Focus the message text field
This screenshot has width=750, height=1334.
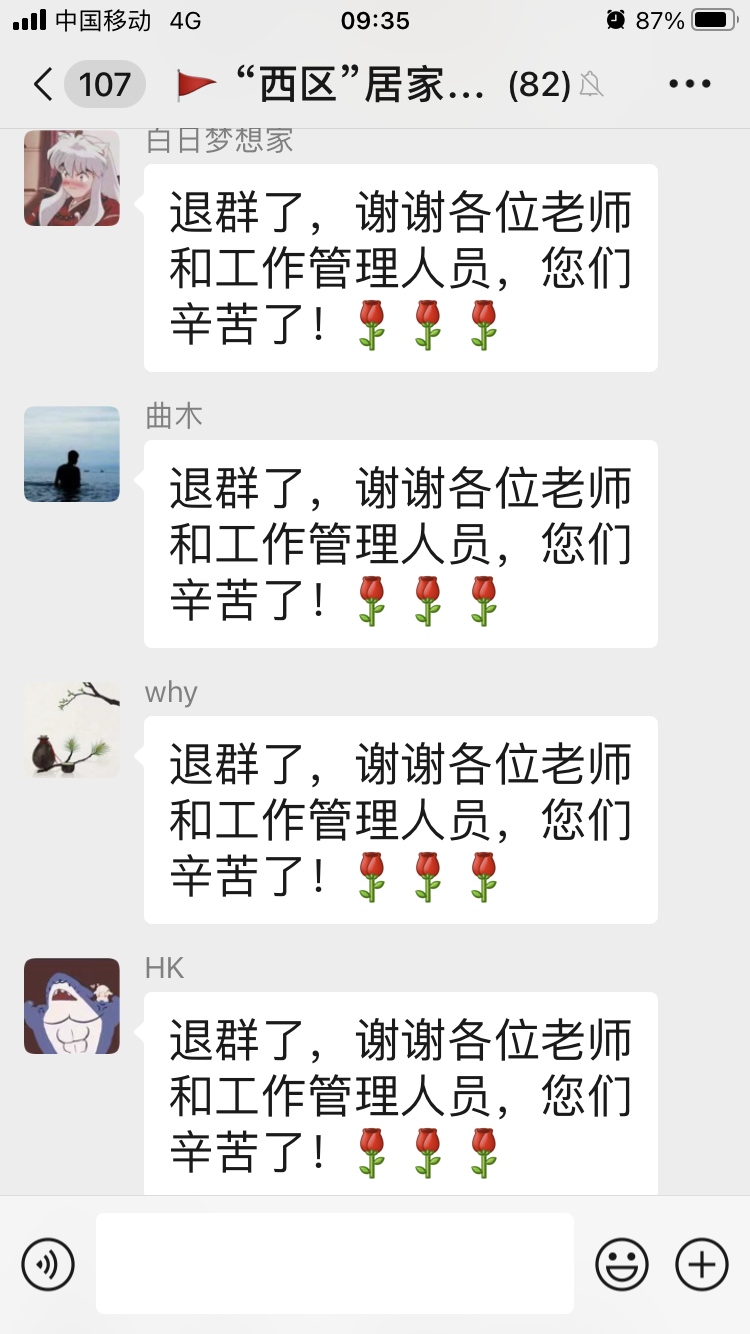pyautogui.click(x=334, y=1264)
